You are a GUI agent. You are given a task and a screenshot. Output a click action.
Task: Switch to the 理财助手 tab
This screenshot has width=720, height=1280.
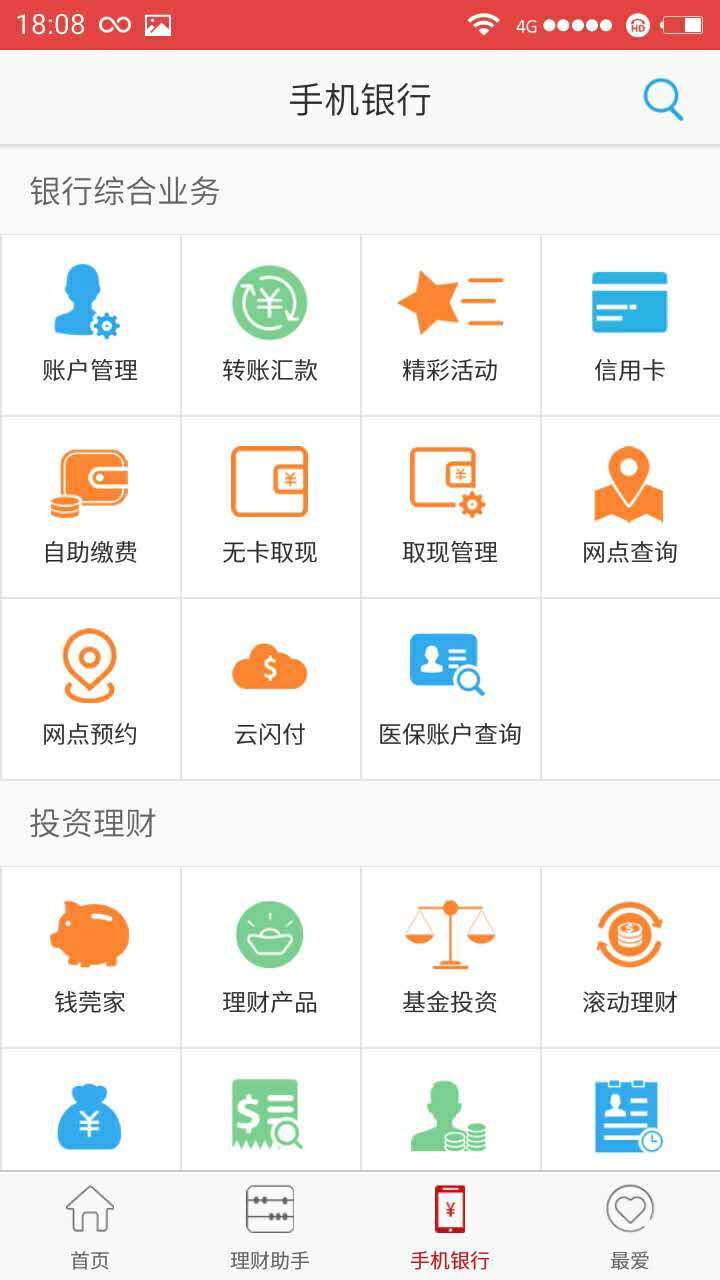[270, 1226]
